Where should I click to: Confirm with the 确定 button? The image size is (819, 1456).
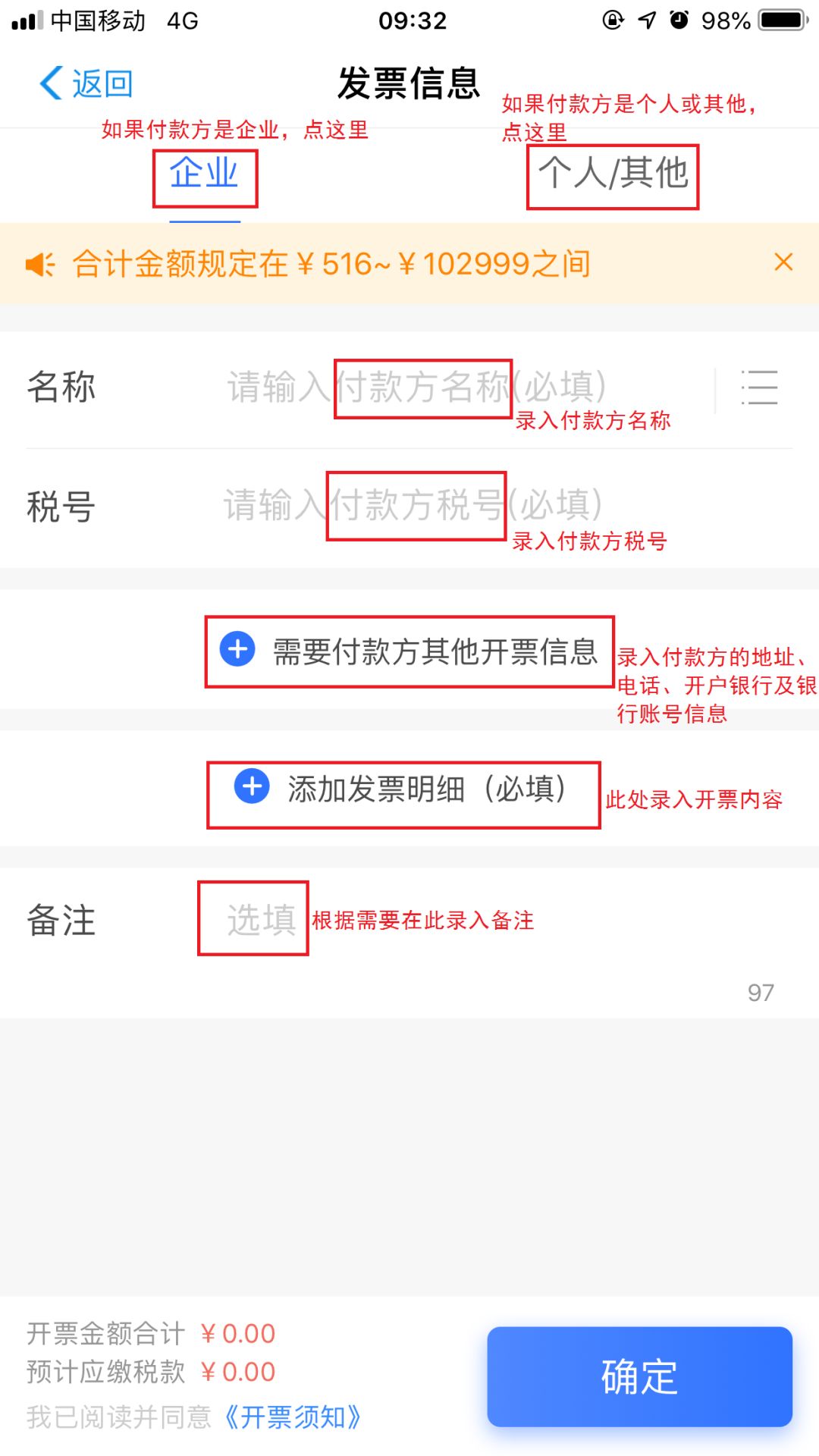click(x=639, y=1376)
